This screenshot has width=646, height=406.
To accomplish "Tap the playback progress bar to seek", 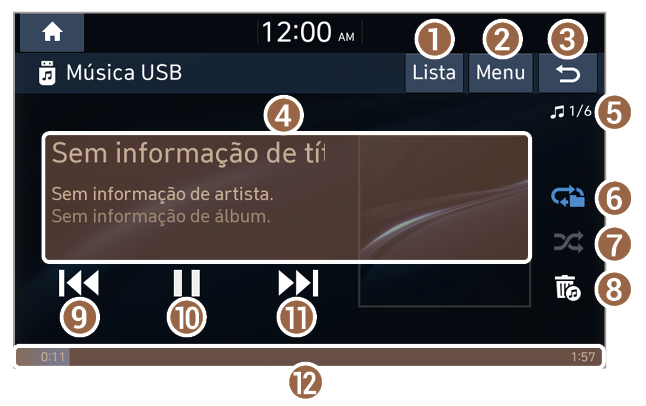I will point(310,357).
